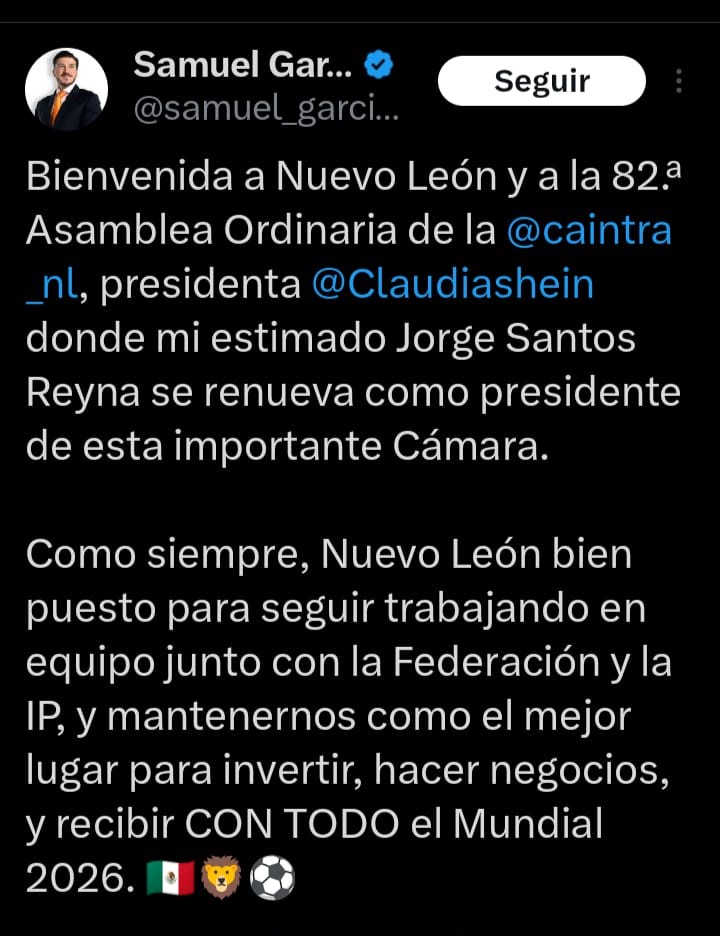Open the tweet's overflow menu
This screenshot has width=720, height=936.
(680, 81)
